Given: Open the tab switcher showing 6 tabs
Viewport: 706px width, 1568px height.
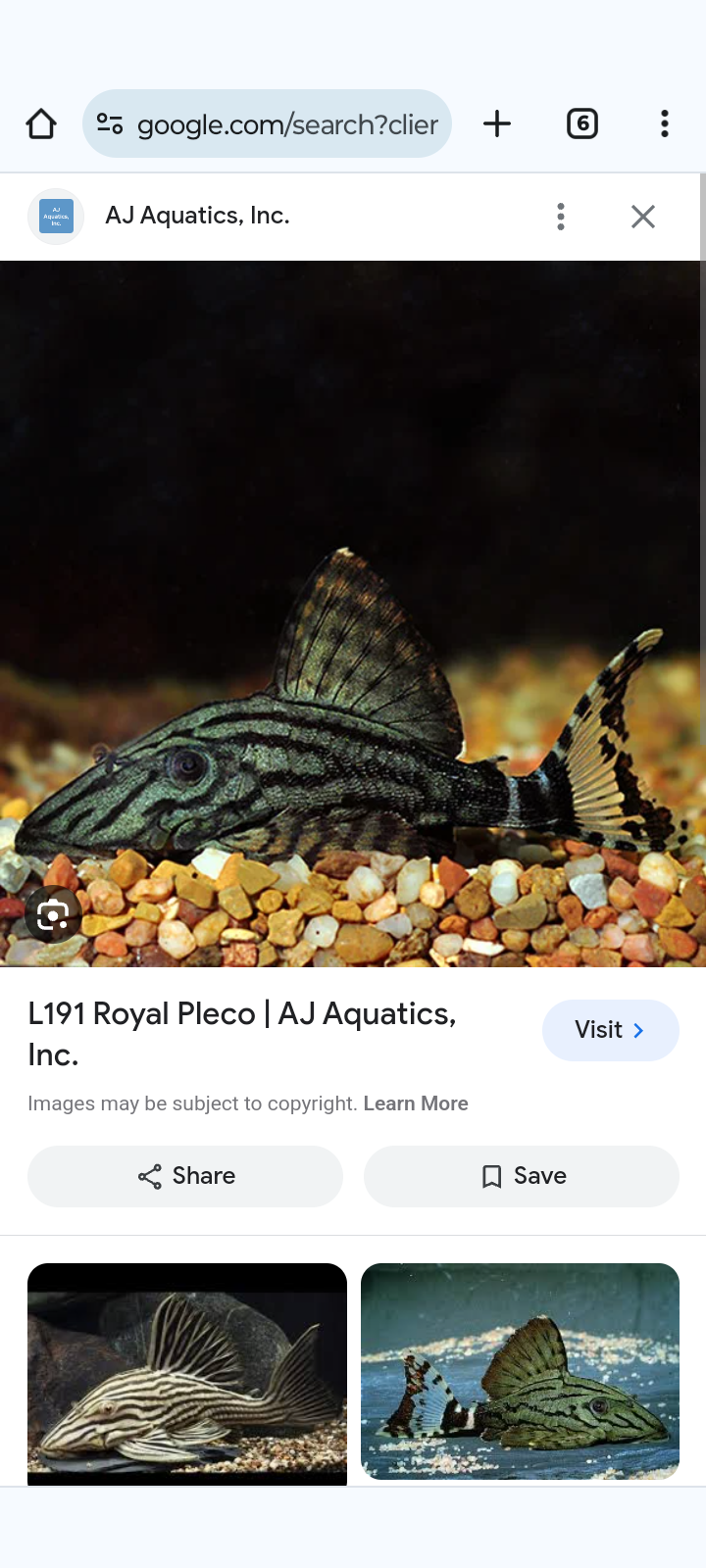Looking at the screenshot, I should pos(582,124).
